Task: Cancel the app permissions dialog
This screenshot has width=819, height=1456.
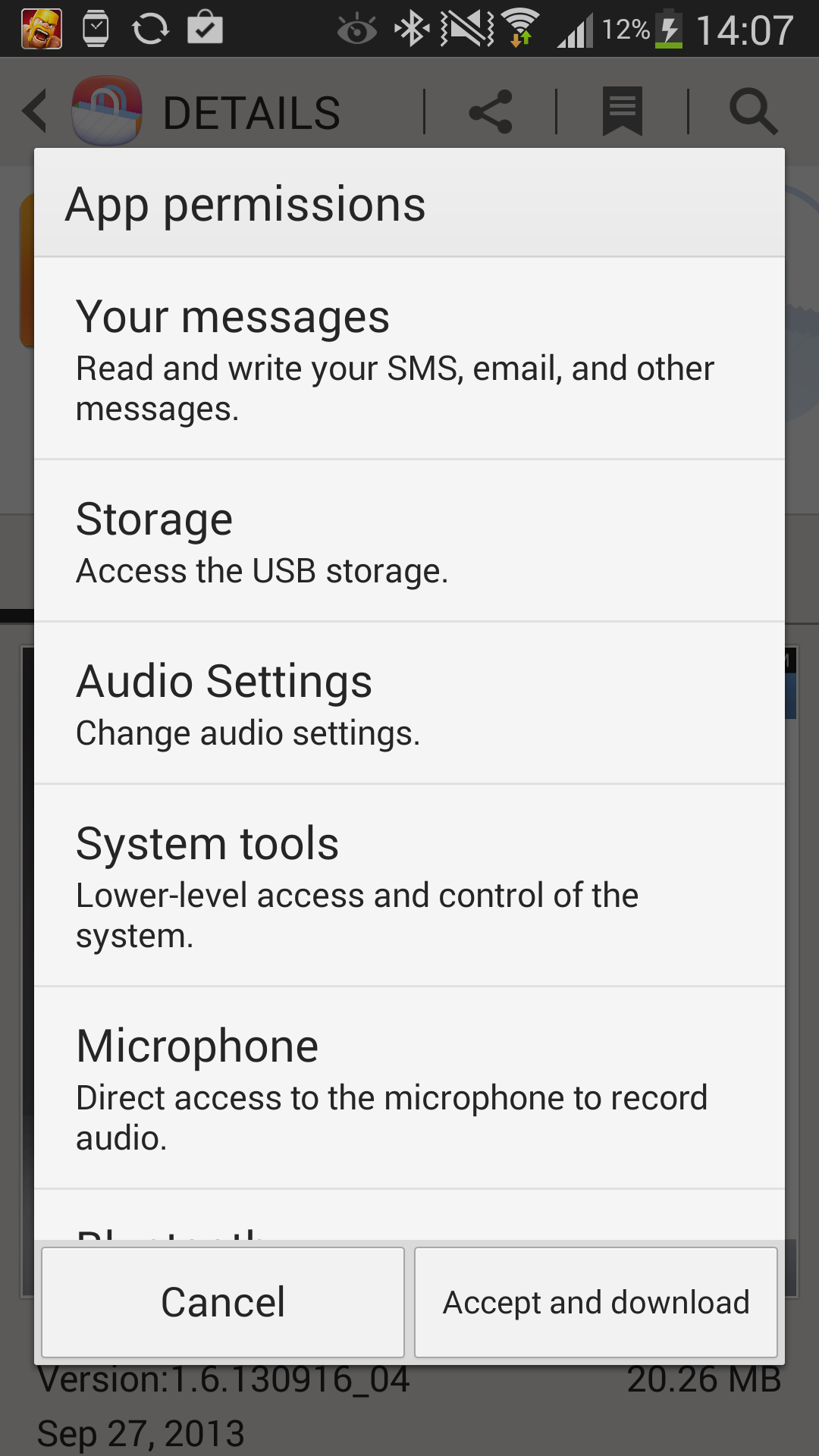Action: [223, 1302]
